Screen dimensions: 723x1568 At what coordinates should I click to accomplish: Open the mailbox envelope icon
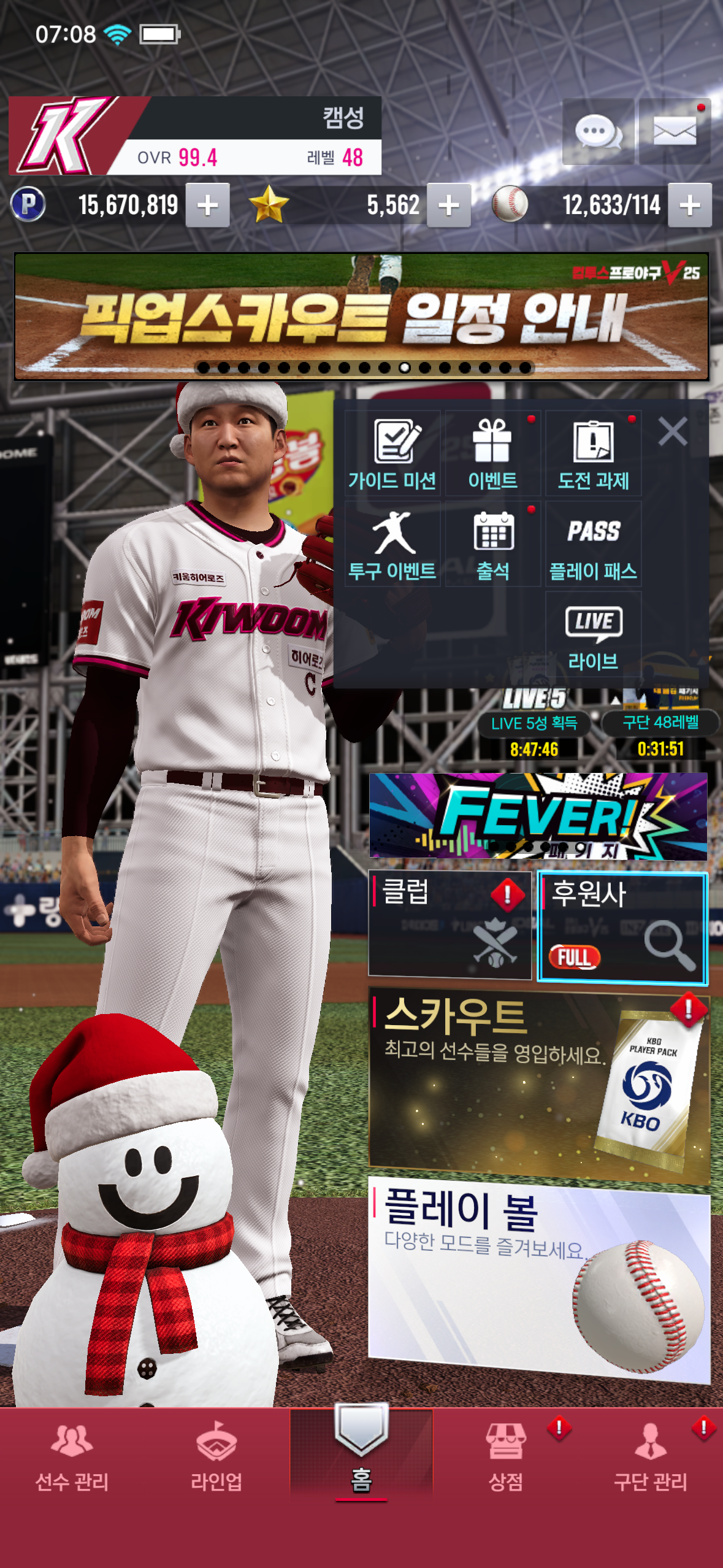[x=675, y=131]
